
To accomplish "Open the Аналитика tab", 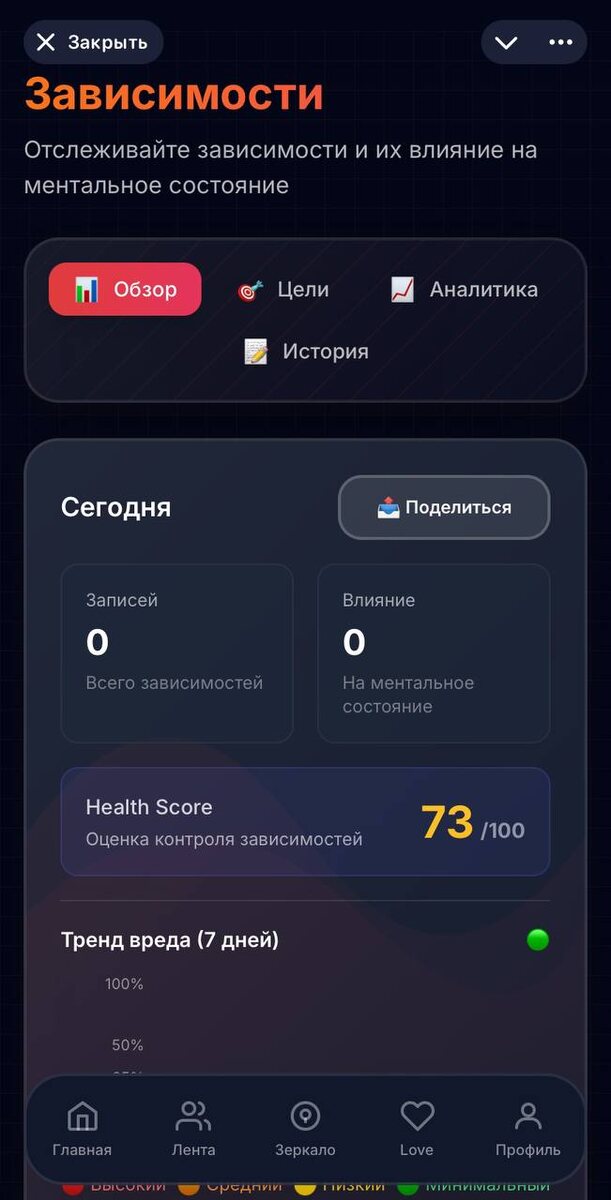I will coord(464,290).
